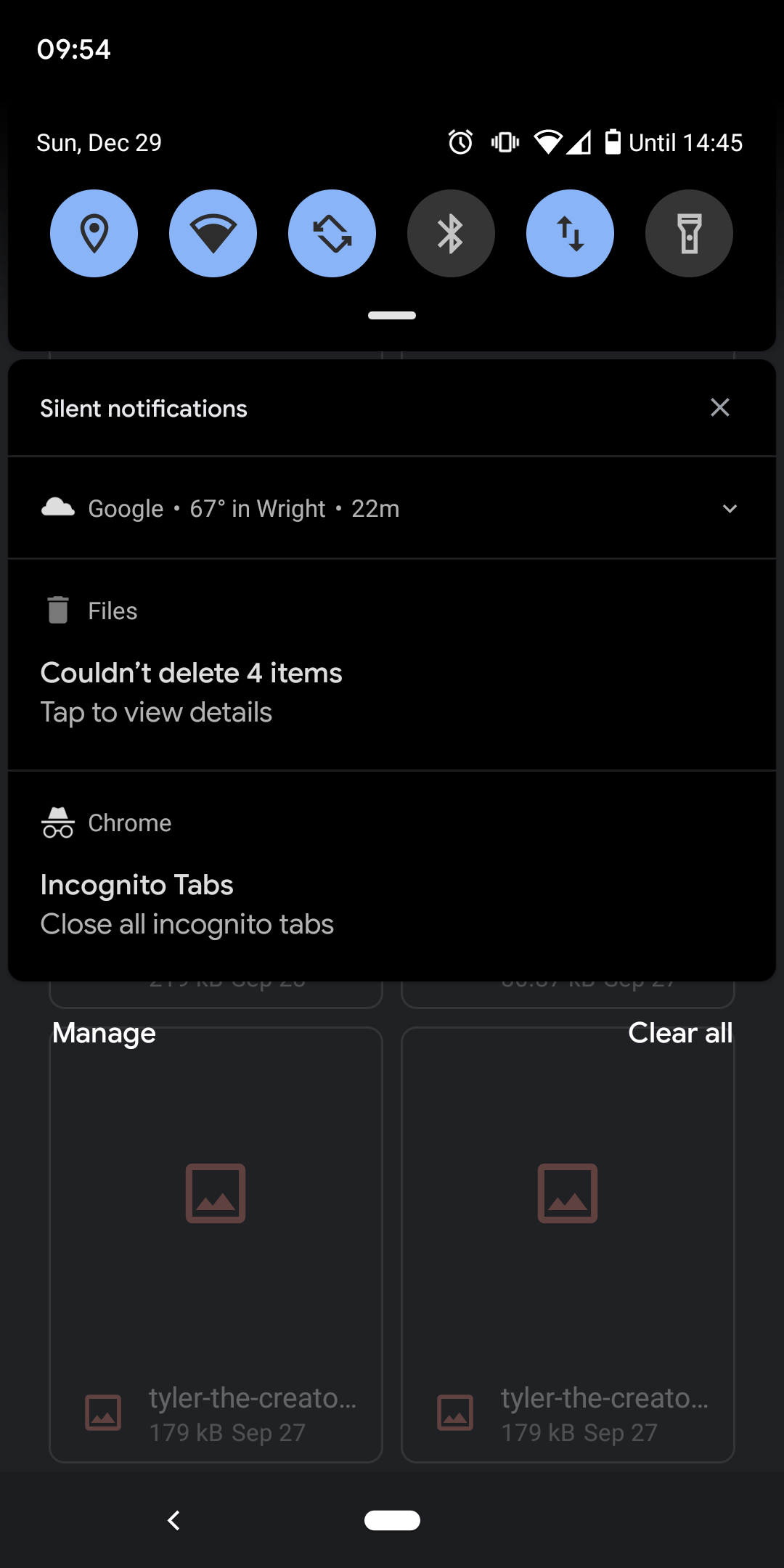The height and width of the screenshot is (1568, 784).
Task: Tap the home pill button
Action: click(392, 1520)
